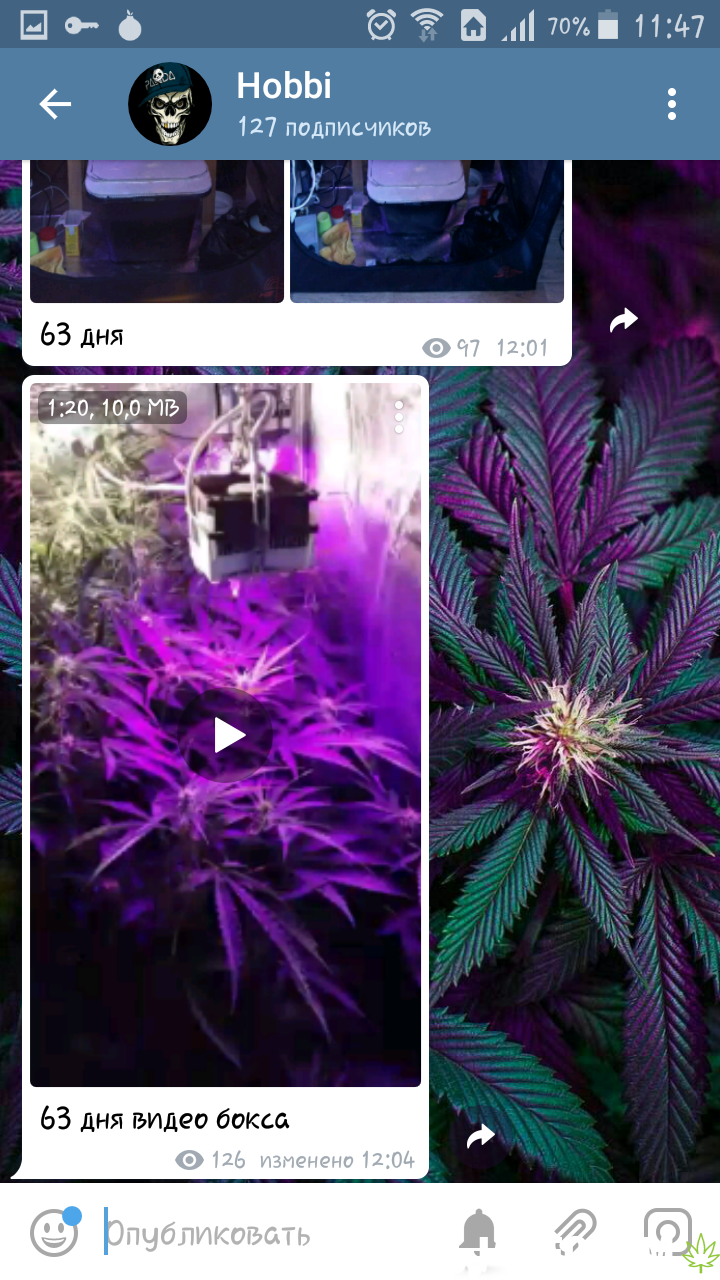Open the emoji picker

click(53, 1233)
